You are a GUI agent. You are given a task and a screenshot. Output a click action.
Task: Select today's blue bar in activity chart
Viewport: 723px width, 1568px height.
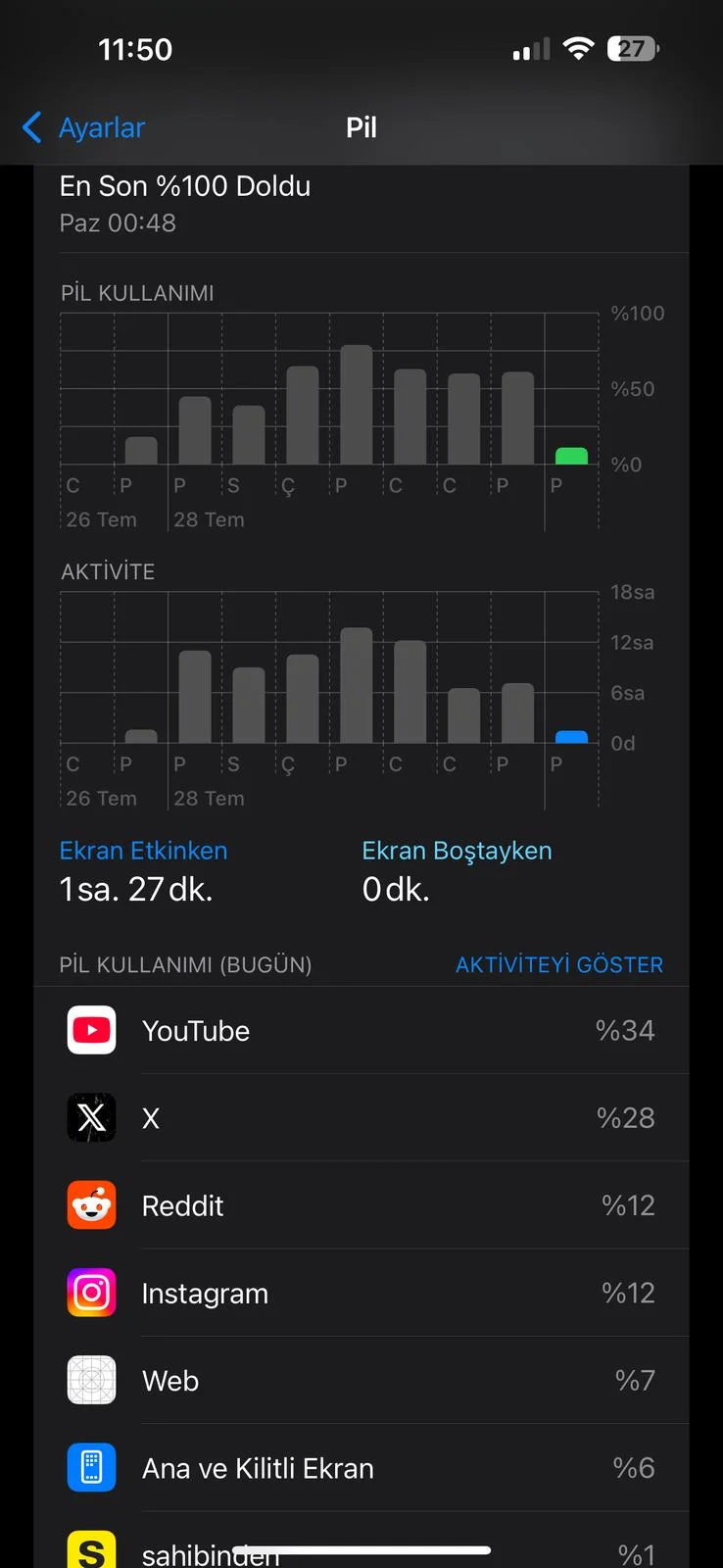[x=571, y=737]
